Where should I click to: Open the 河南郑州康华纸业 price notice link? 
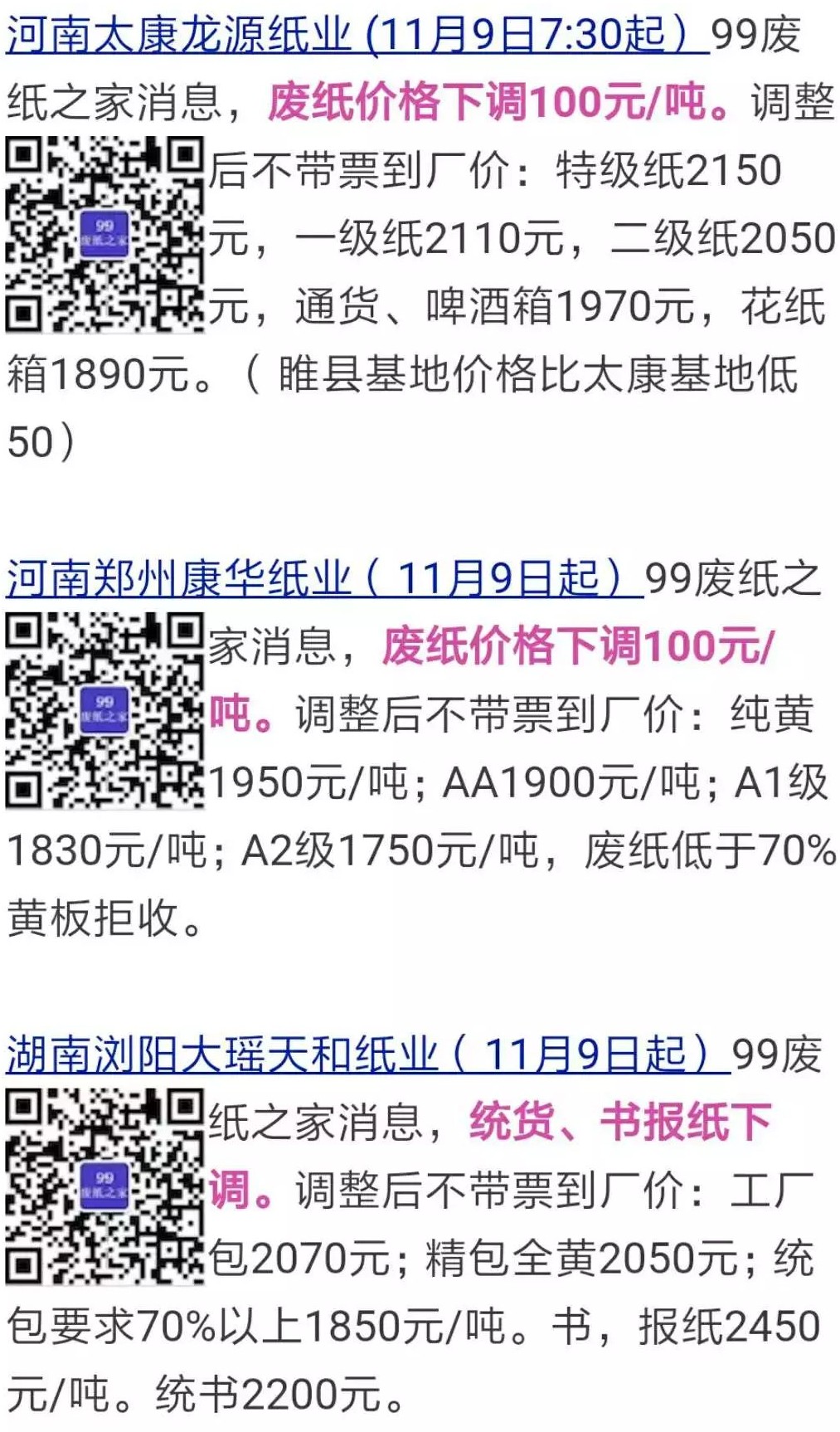pos(324,578)
